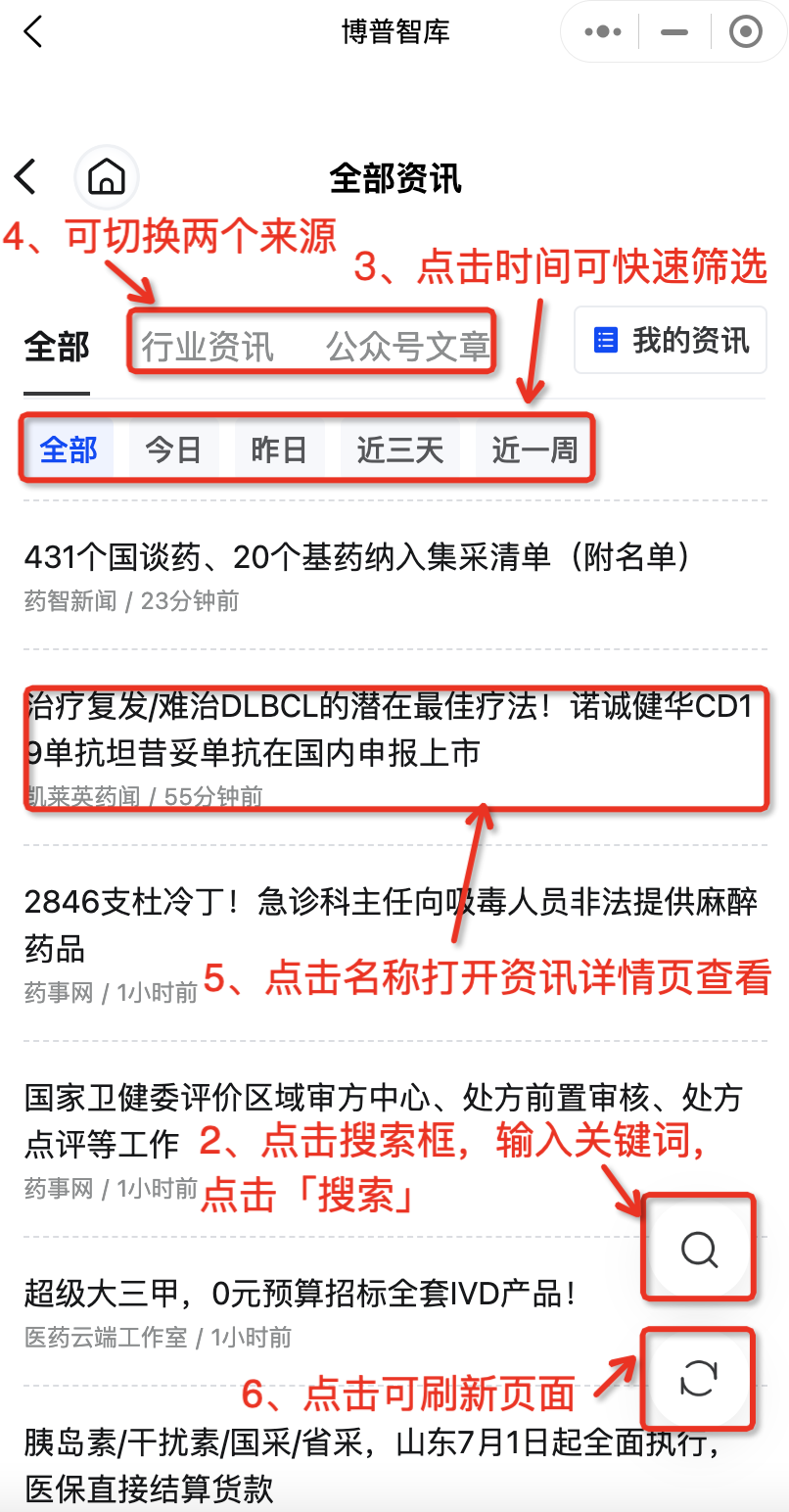The height and width of the screenshot is (1512, 789).
Task: Go back using the top-left arrow
Action: click(x=33, y=31)
